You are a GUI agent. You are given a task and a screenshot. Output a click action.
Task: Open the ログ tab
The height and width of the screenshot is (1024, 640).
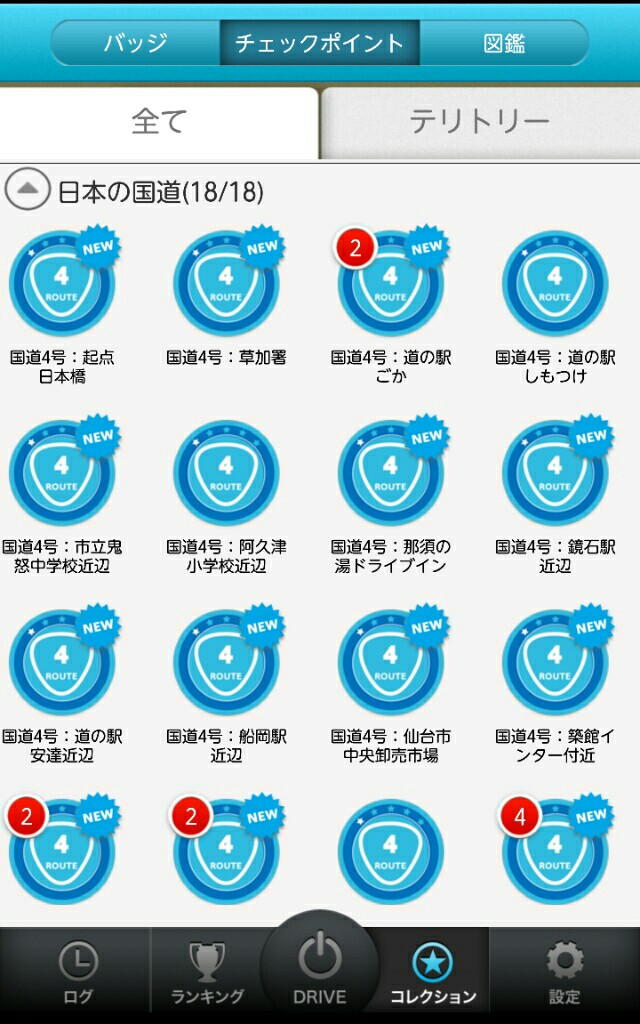coord(77,974)
